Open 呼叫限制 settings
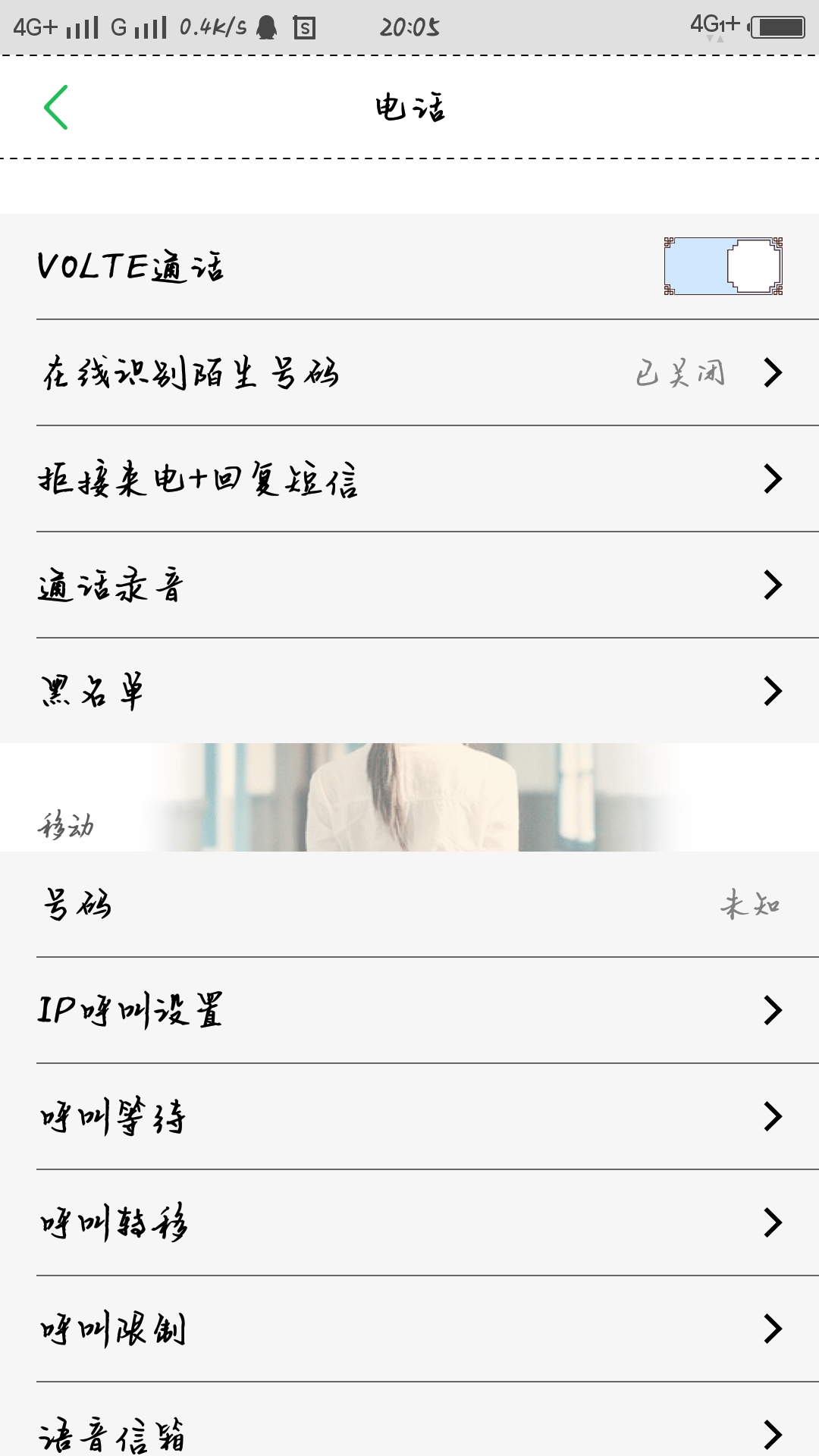The width and height of the screenshot is (819, 1456). pos(409,1329)
